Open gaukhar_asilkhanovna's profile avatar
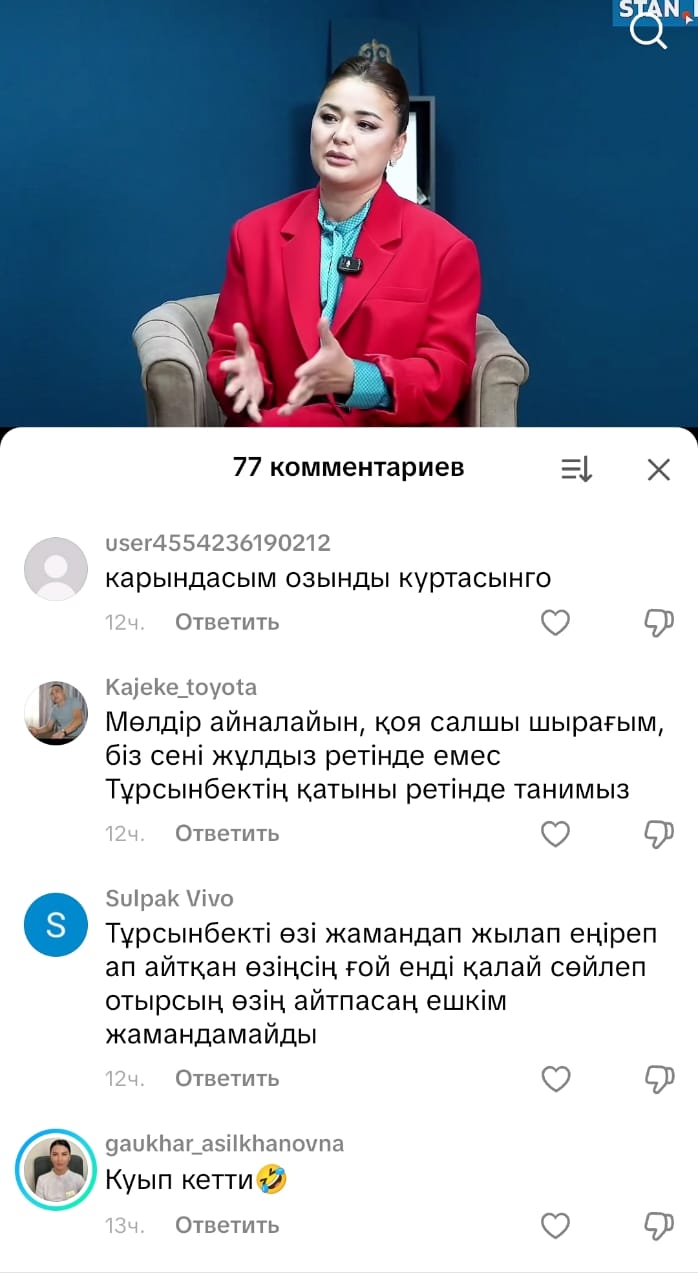698x1280 pixels. pyautogui.click(x=56, y=1169)
